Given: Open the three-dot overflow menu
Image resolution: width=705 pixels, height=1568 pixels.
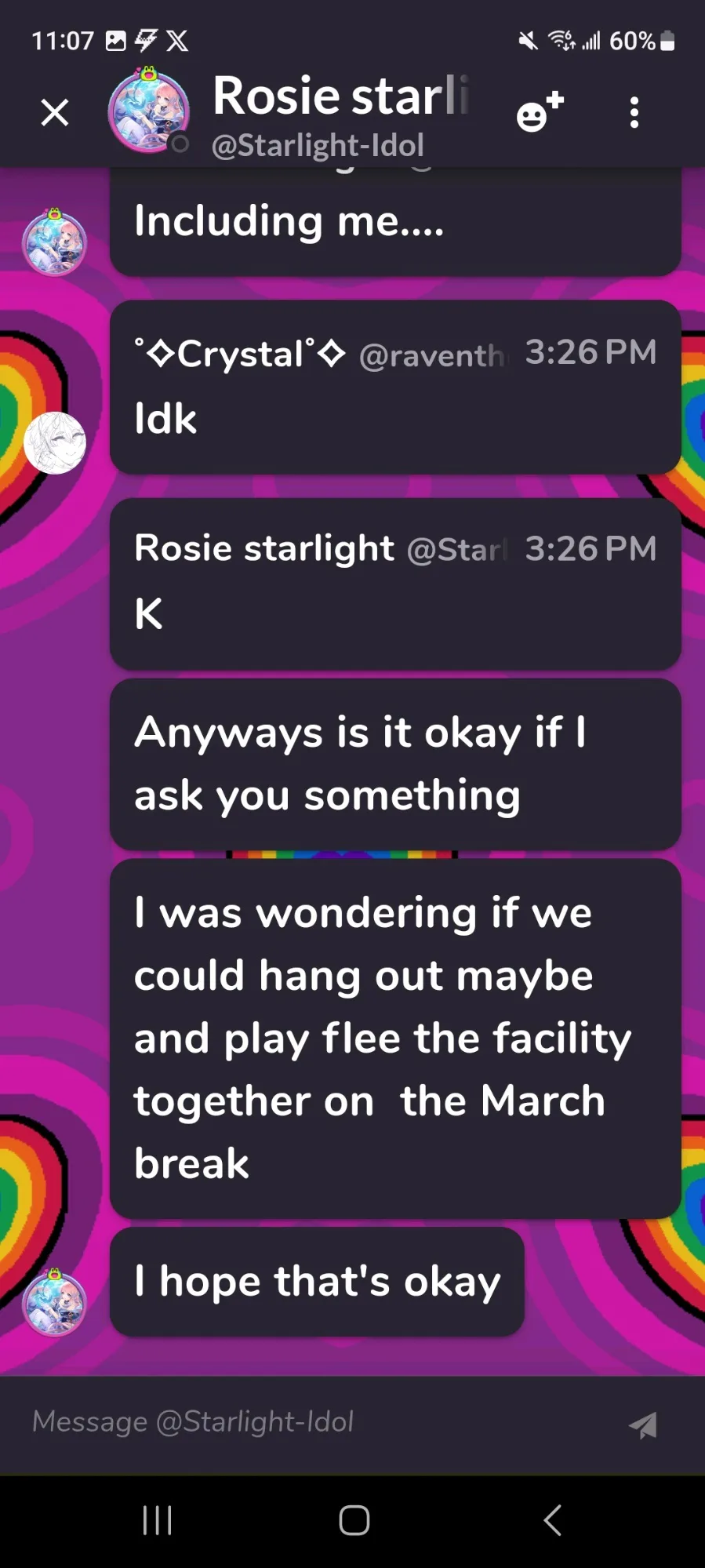Looking at the screenshot, I should pyautogui.click(x=634, y=112).
